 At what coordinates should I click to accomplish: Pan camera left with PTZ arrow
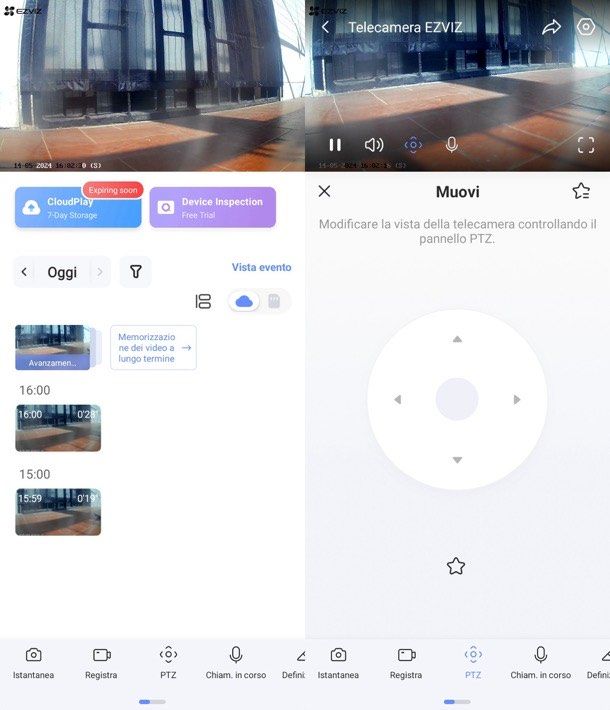[397, 400]
